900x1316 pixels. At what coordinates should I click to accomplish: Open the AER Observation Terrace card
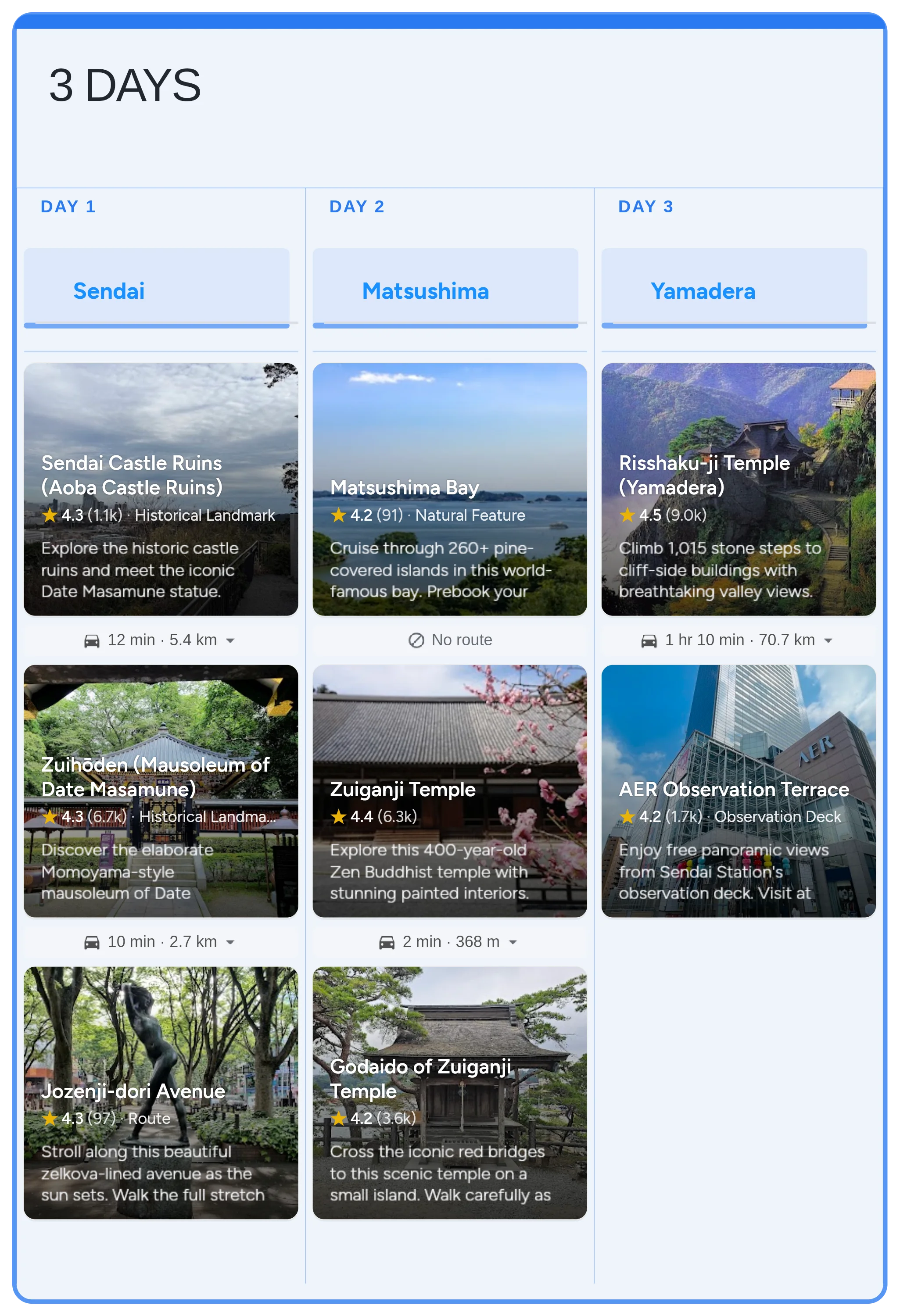[x=739, y=791]
